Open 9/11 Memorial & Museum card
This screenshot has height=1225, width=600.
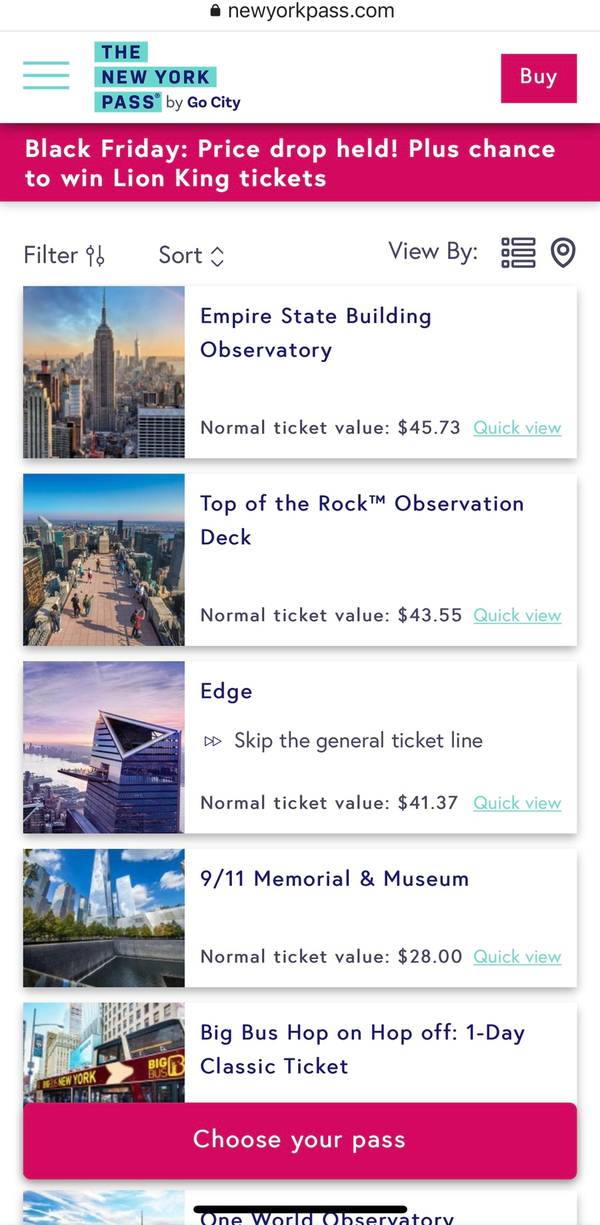coord(334,879)
